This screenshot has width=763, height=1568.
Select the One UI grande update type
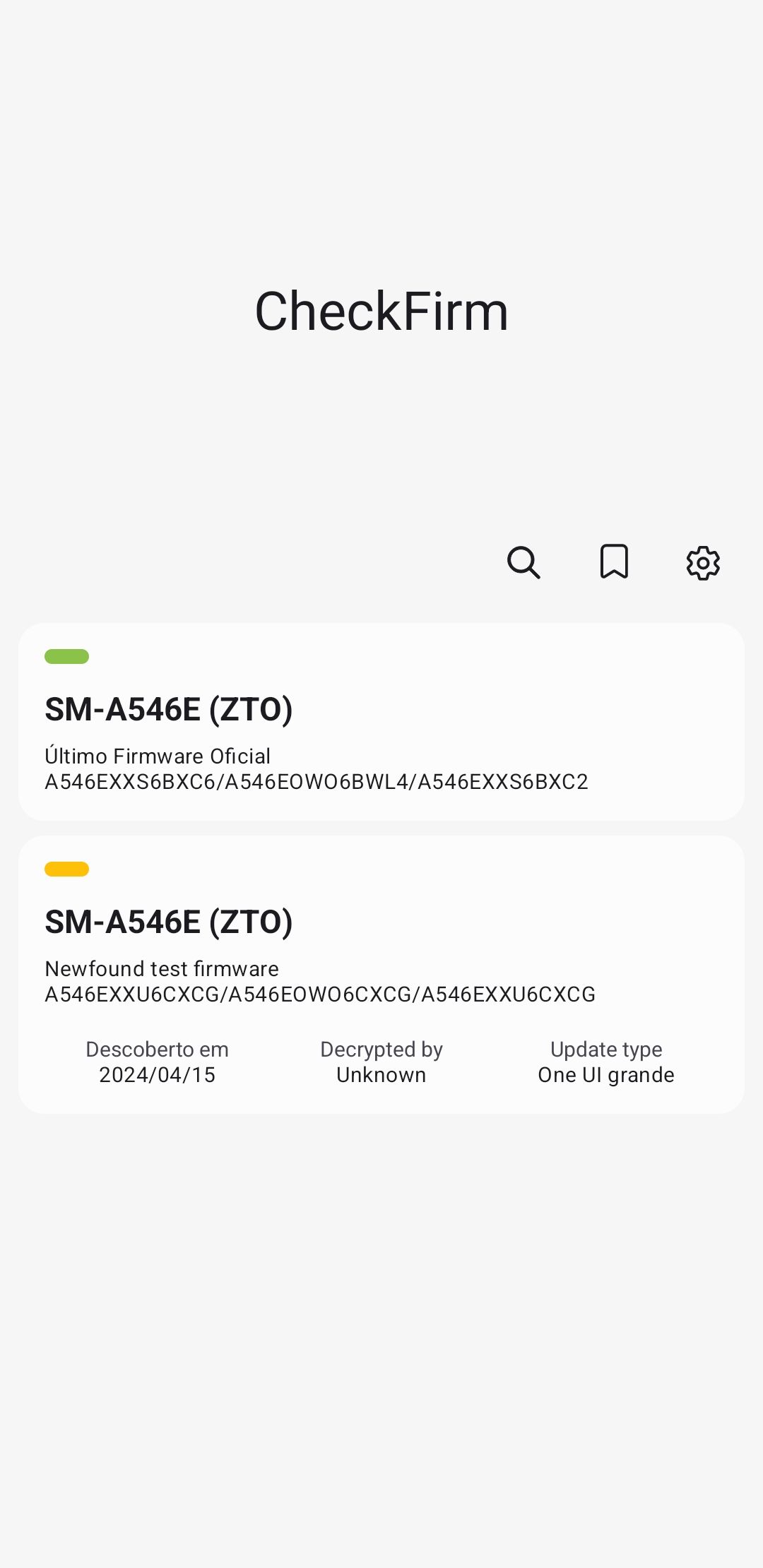605,1062
